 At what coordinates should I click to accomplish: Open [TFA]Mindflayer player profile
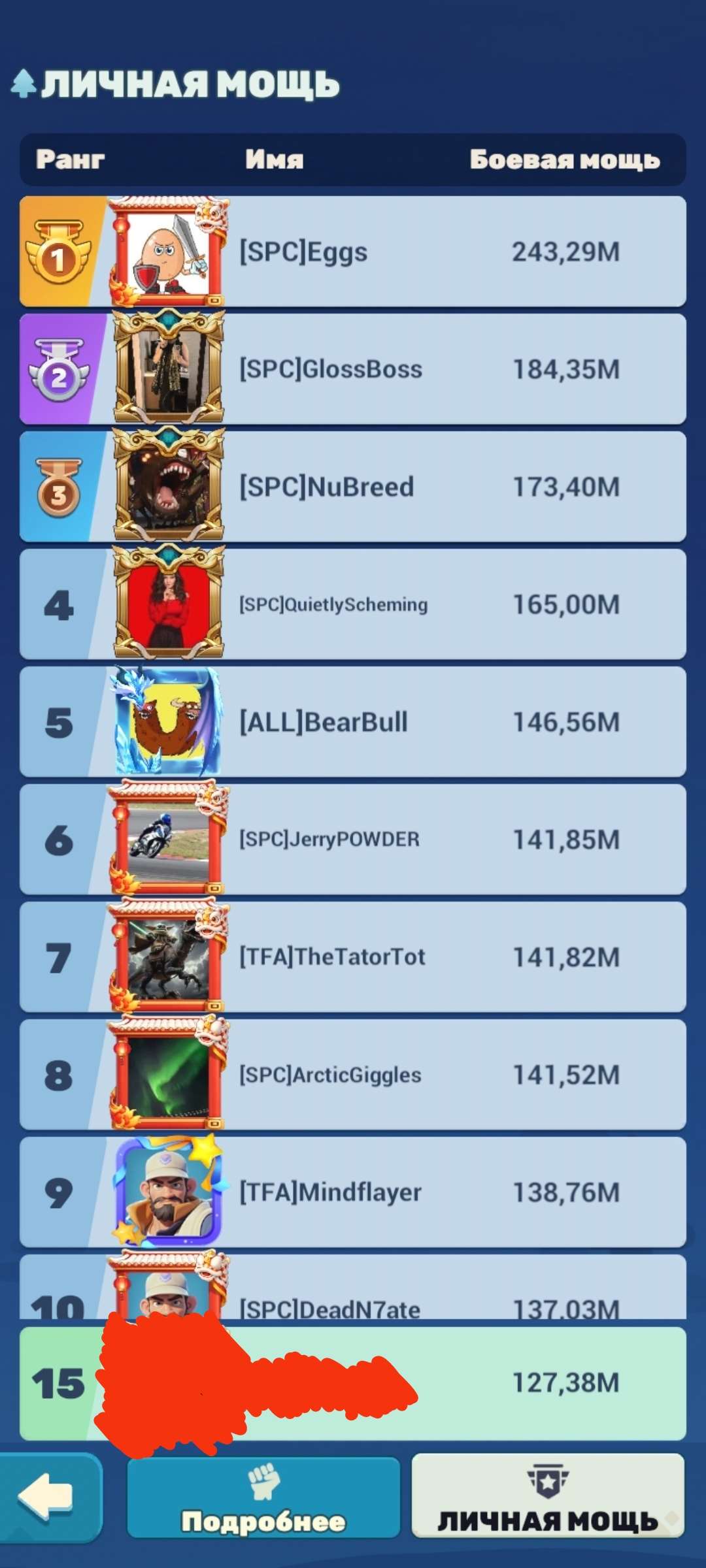(x=353, y=1192)
